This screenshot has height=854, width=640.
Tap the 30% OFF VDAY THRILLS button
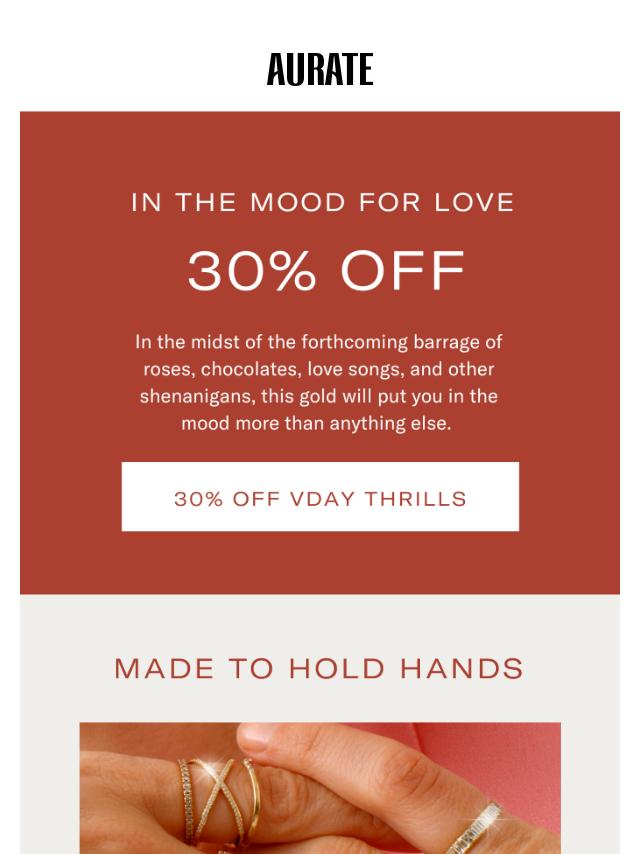(320, 497)
